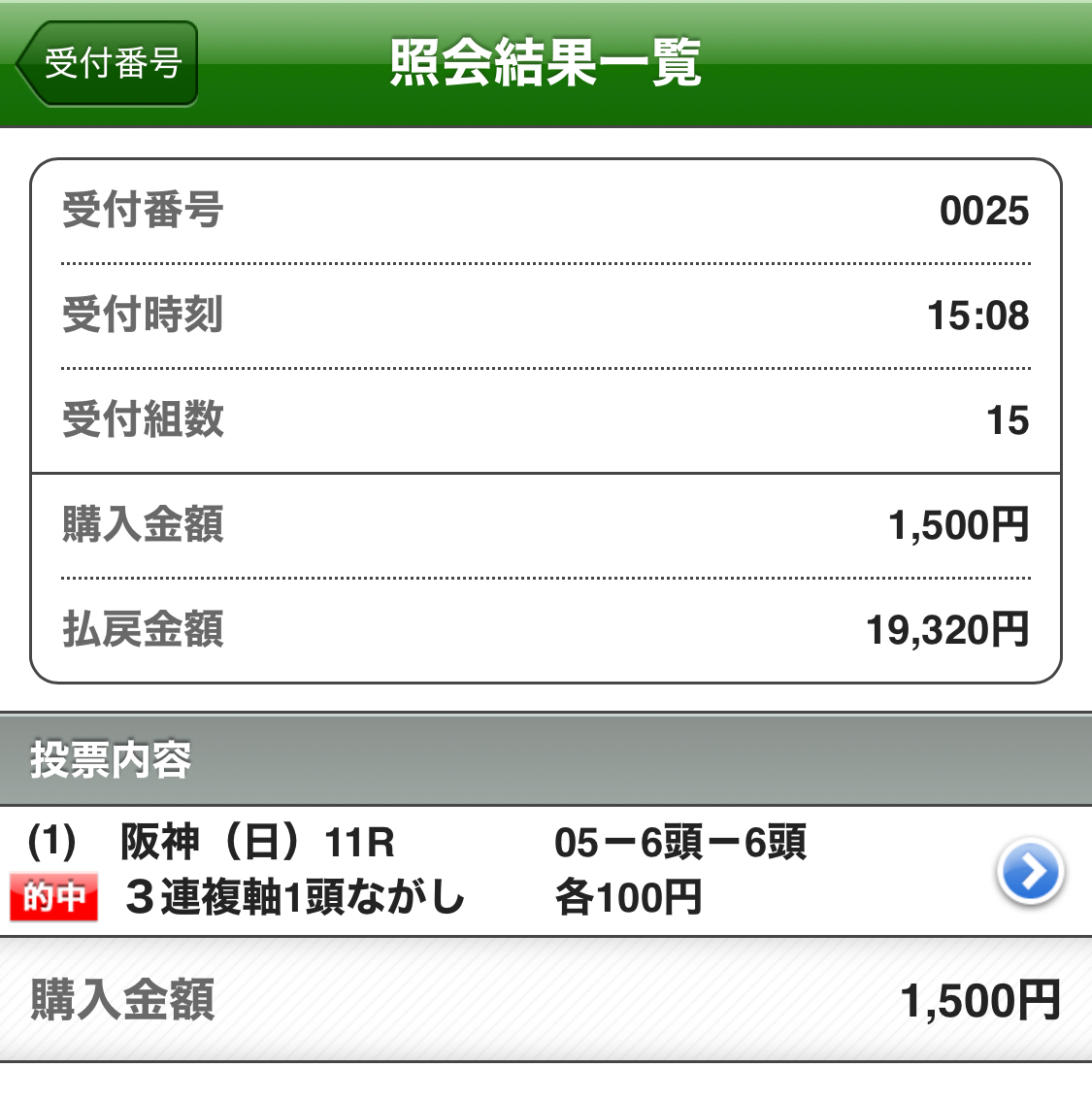Tap the blue chevron arrow icon
This screenshot has height=1101, width=1092.
click(x=1030, y=872)
